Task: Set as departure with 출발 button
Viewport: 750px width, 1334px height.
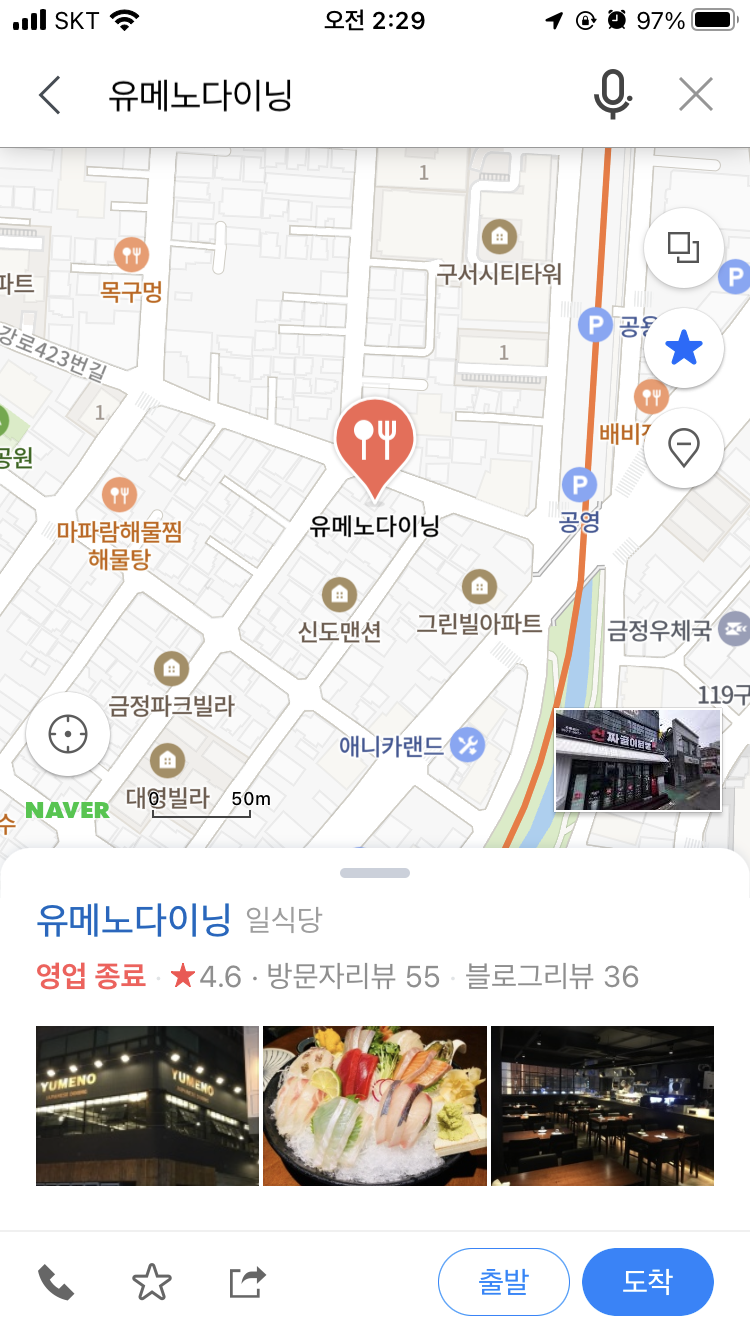Action: coord(503,1282)
